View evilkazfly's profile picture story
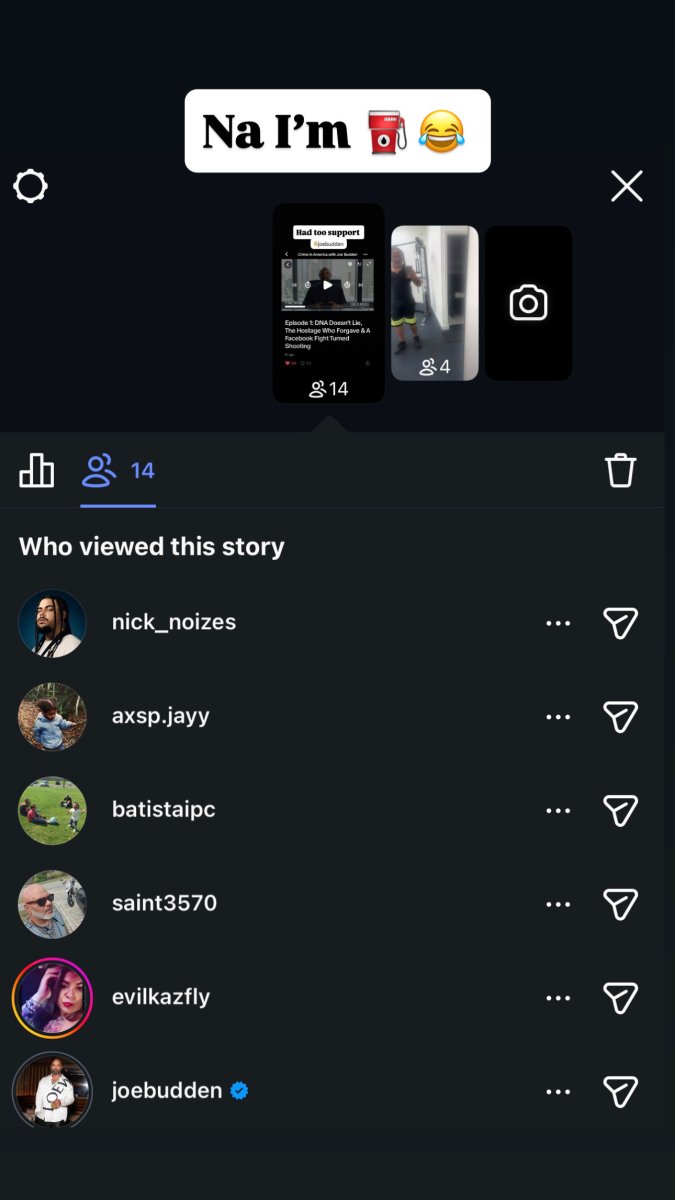 [52, 997]
